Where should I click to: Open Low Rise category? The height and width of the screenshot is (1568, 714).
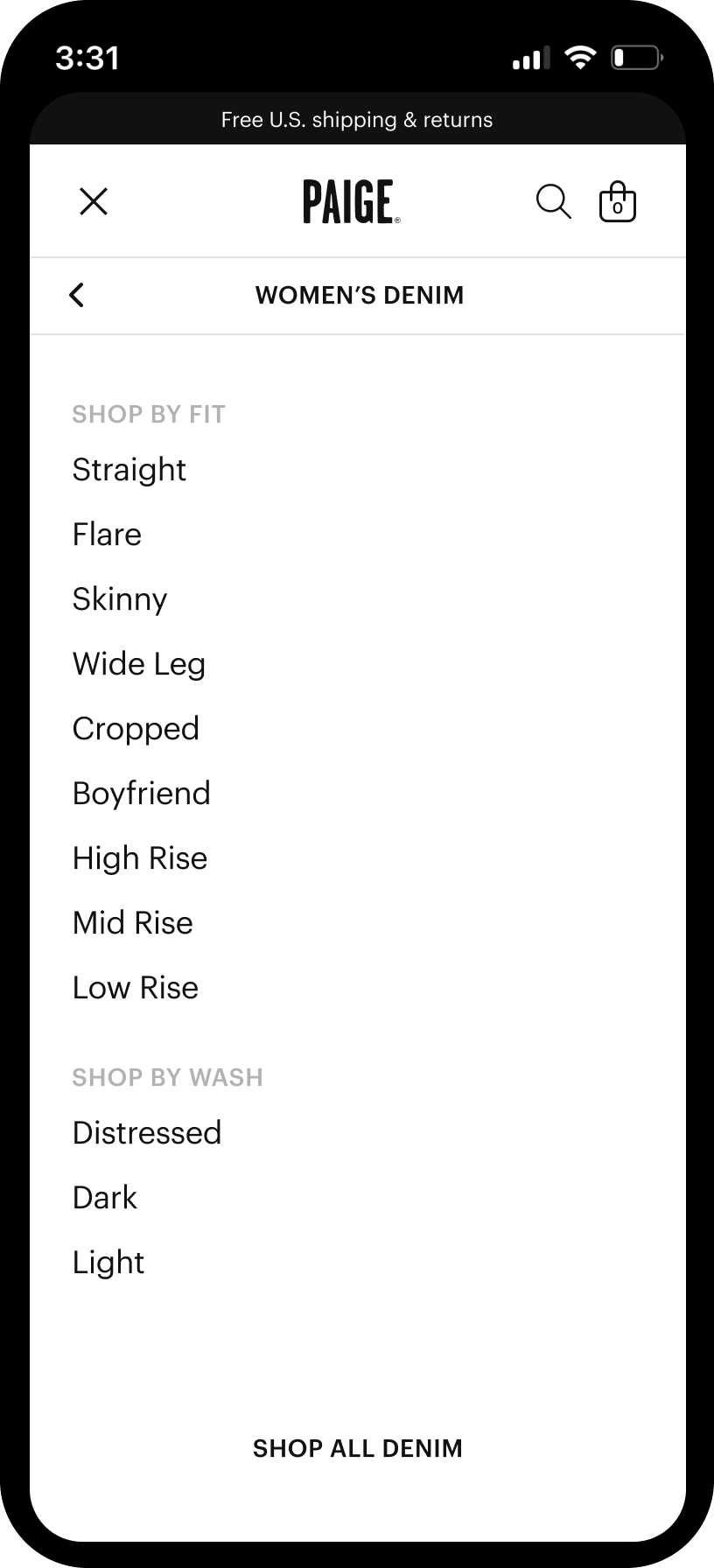click(136, 988)
